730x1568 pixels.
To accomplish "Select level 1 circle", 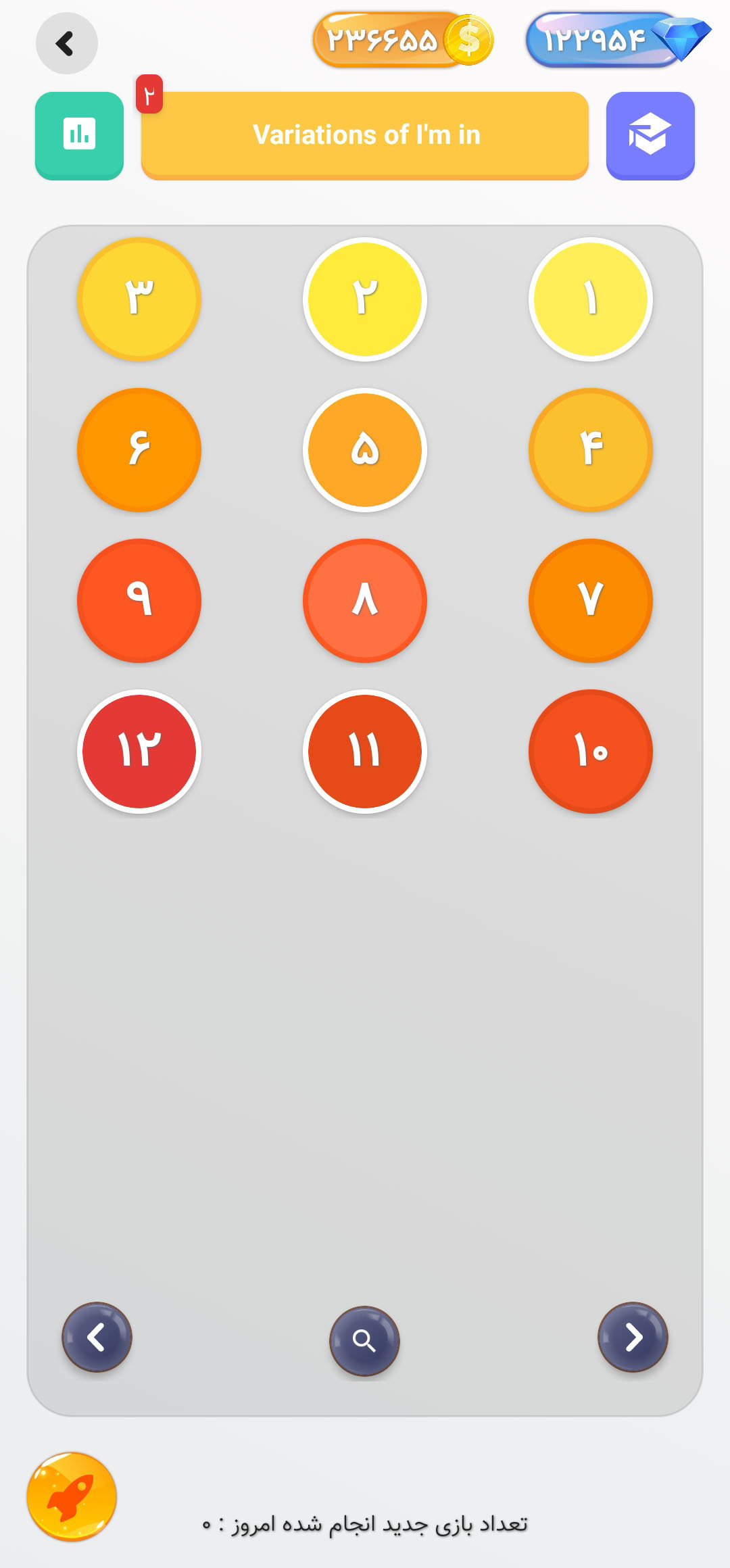I will (x=590, y=299).
